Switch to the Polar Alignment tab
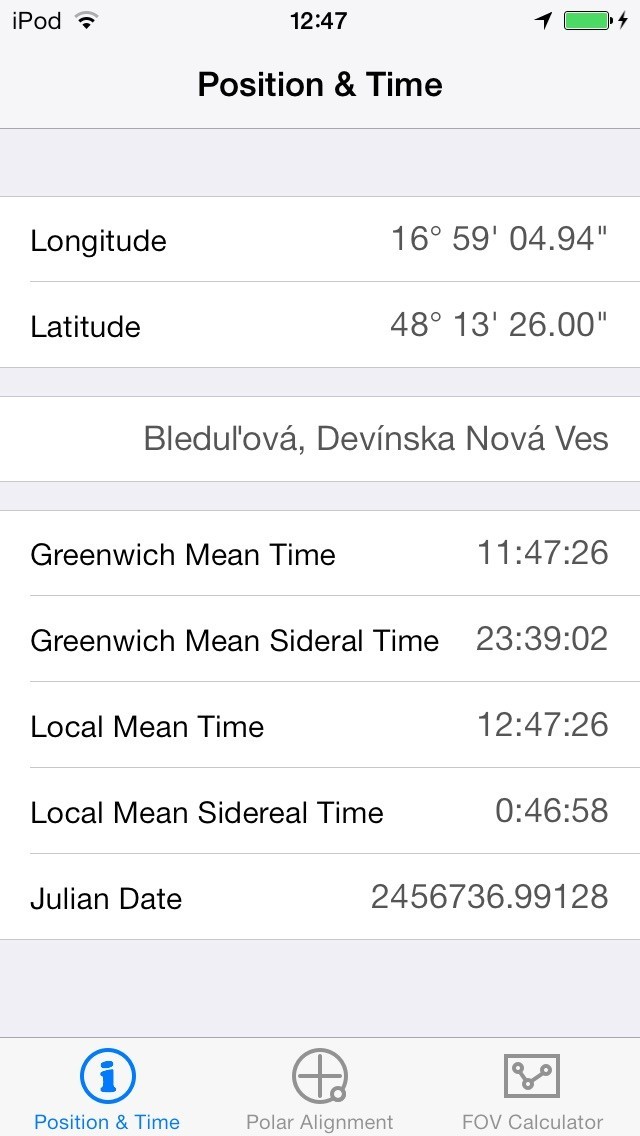 pyautogui.click(x=320, y=1088)
